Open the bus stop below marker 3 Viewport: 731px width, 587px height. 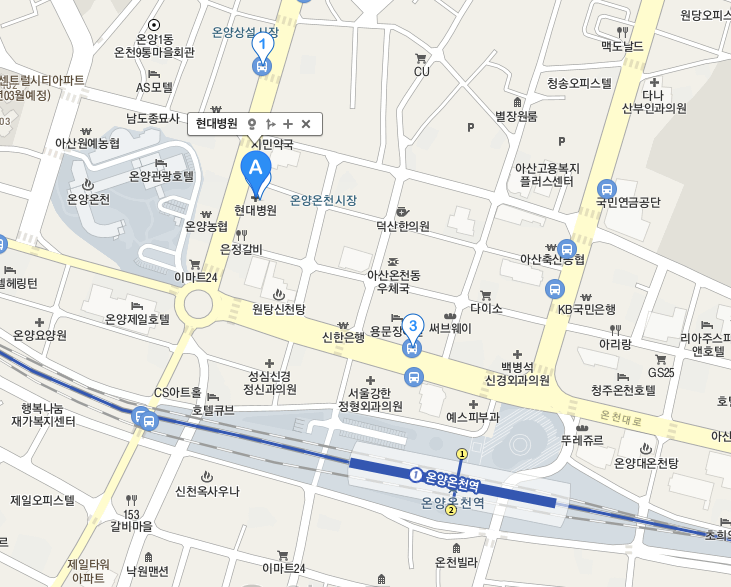(412, 377)
